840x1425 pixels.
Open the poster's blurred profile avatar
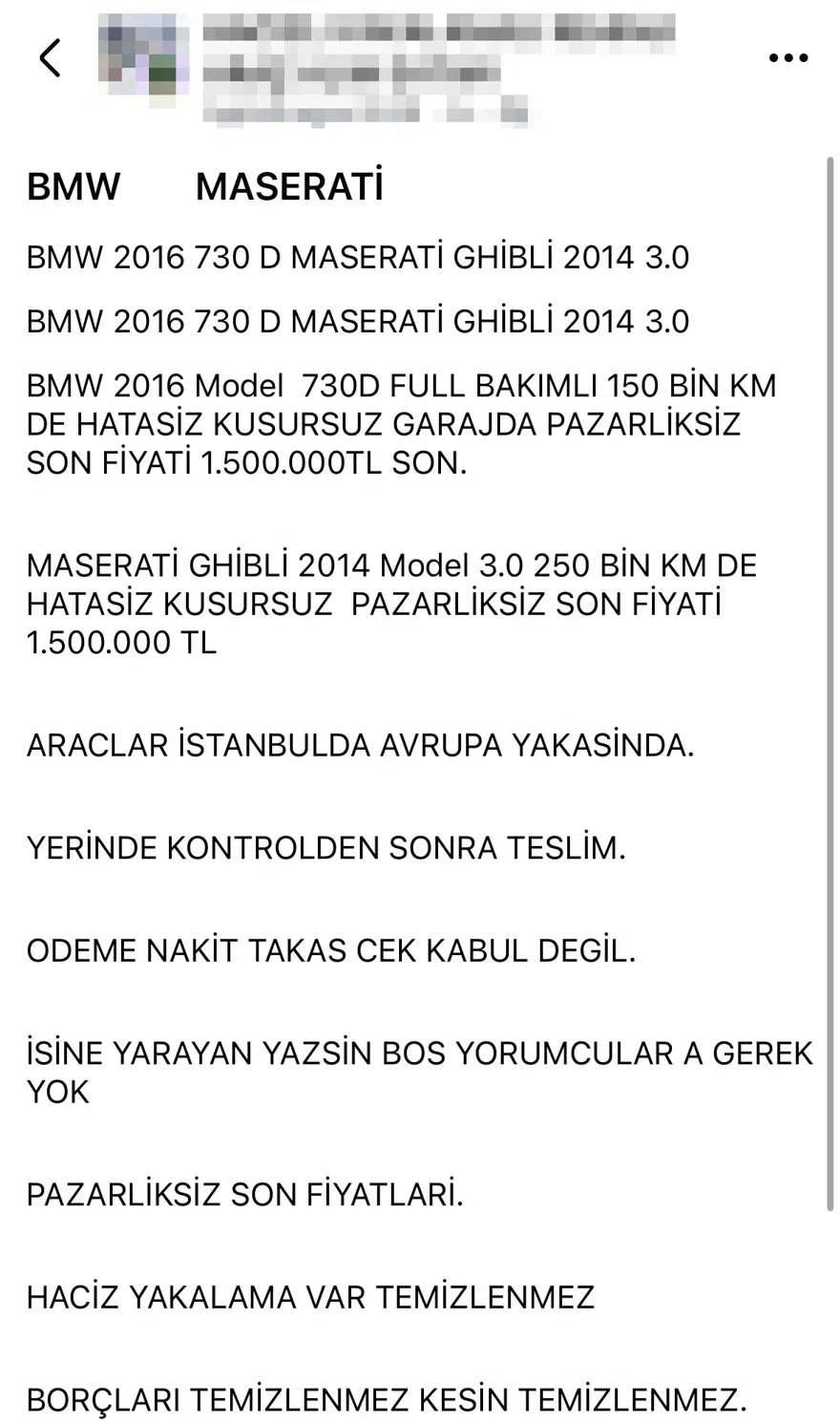(143, 57)
